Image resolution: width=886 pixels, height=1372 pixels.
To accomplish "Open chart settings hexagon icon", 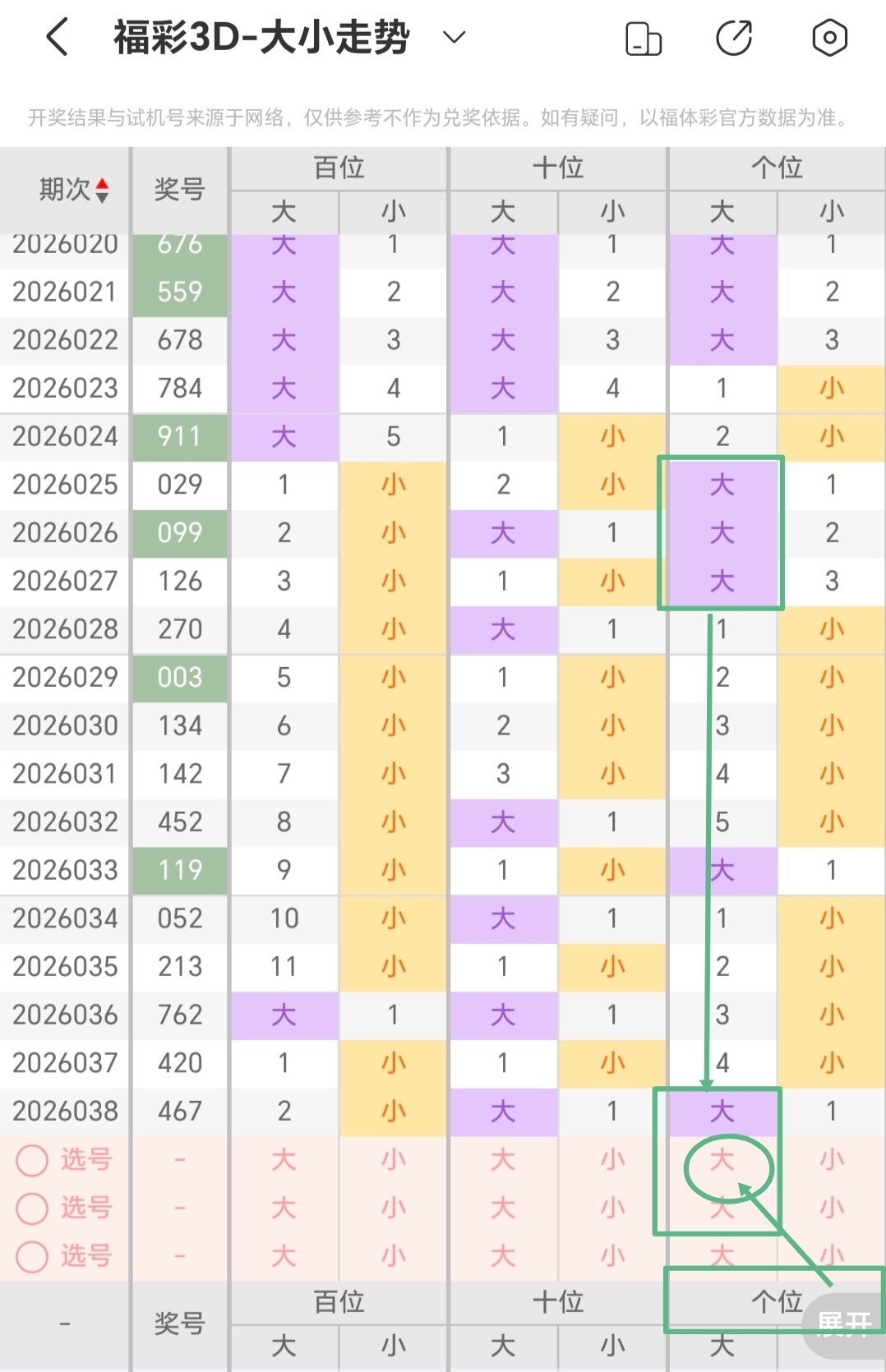I will click(829, 38).
